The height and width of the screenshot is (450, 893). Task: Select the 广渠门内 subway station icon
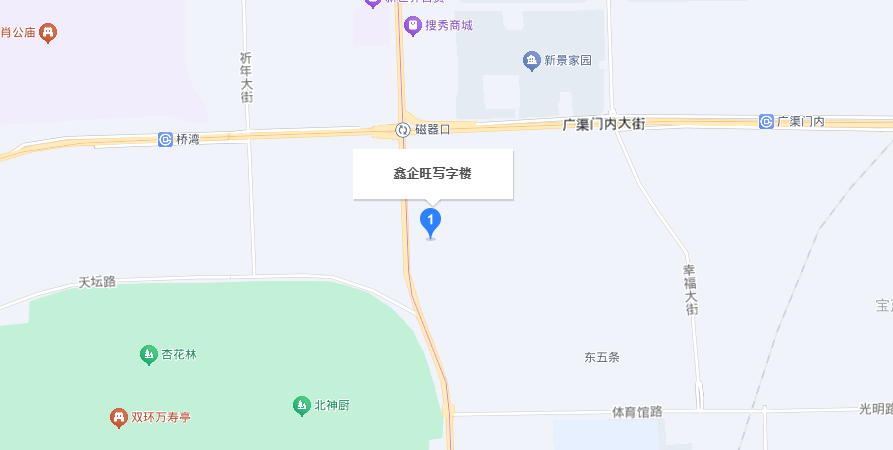coord(766,122)
